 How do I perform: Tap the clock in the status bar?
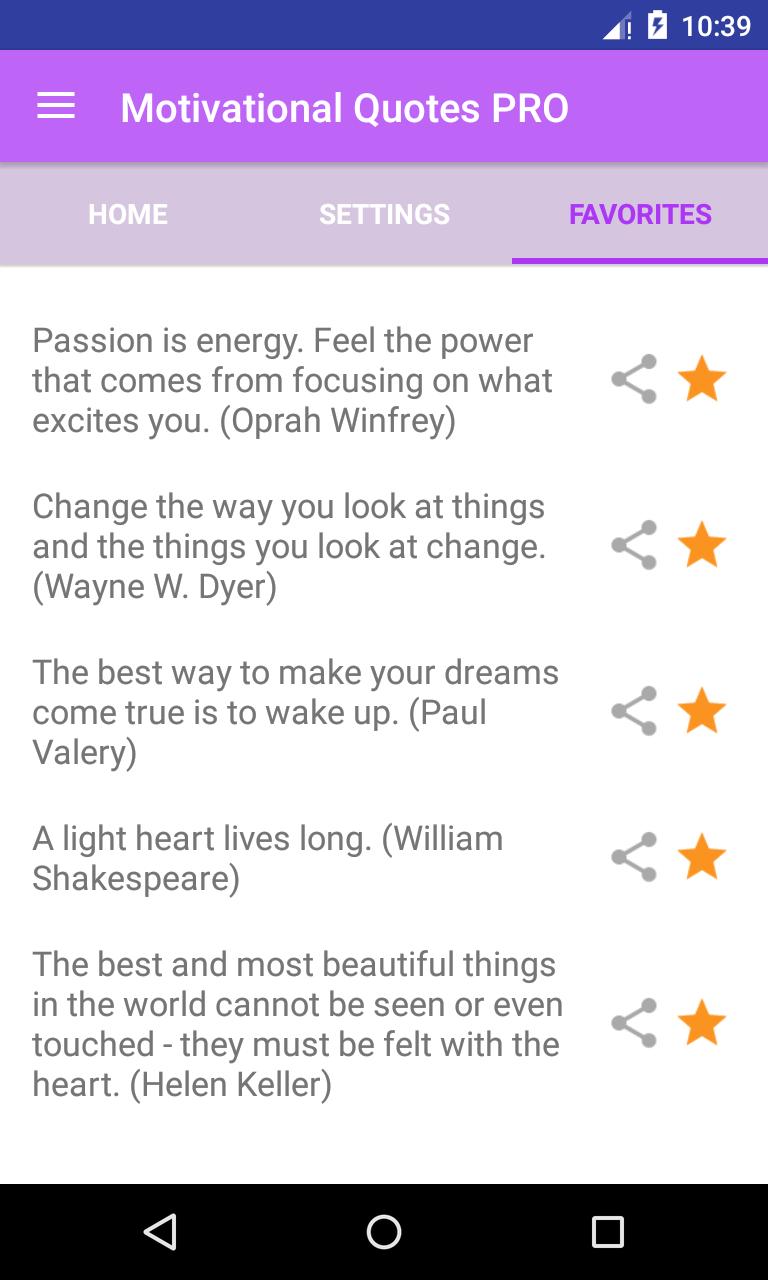tap(716, 26)
